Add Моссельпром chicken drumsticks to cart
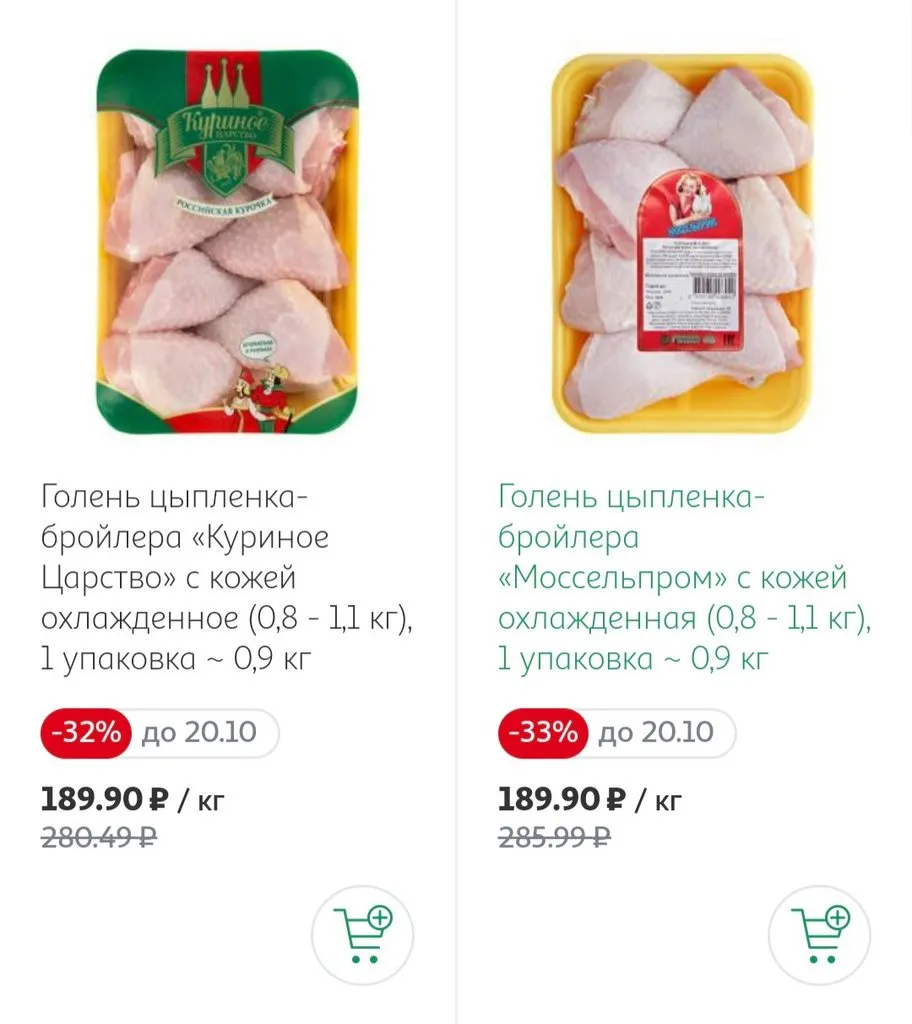This screenshot has width=912, height=1024. [x=817, y=933]
